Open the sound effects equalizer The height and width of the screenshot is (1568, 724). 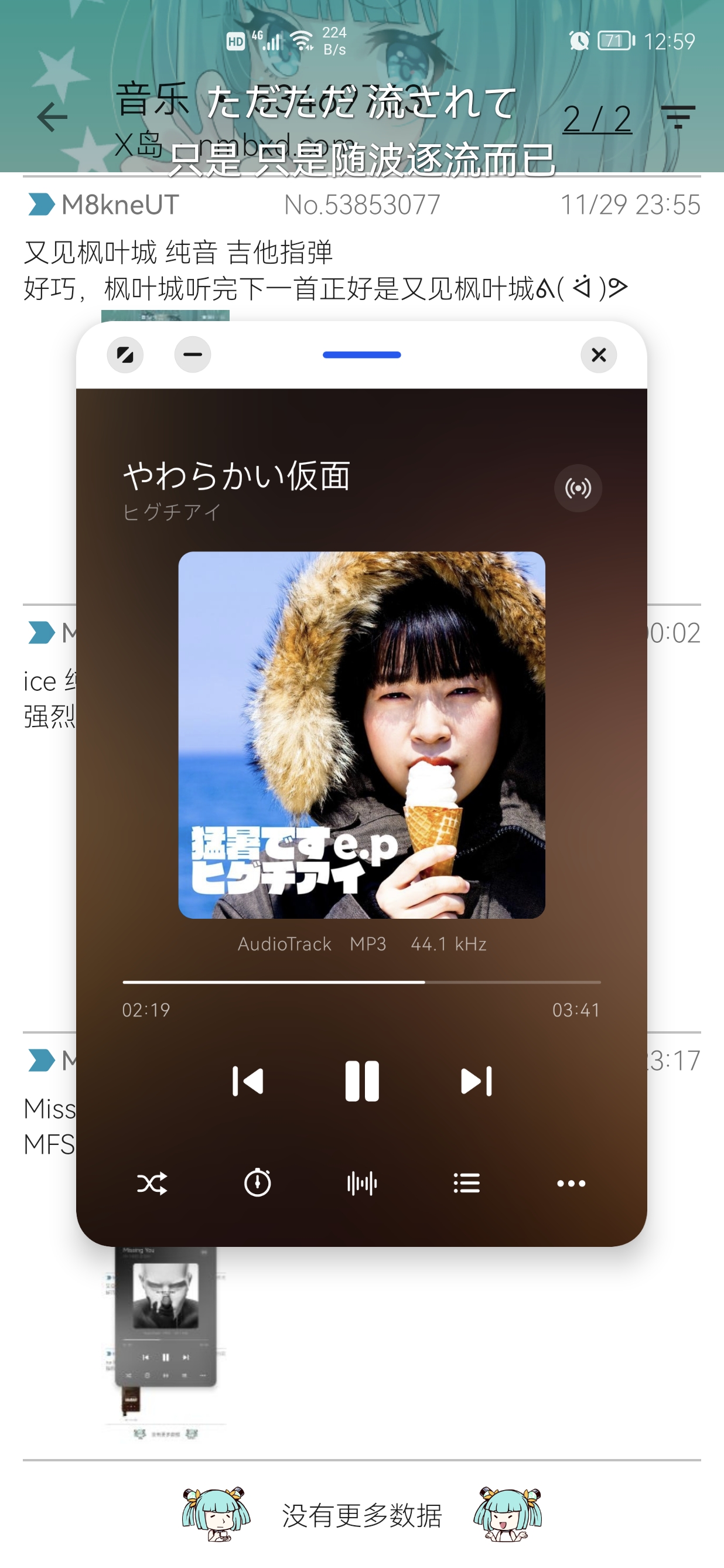362,1184
